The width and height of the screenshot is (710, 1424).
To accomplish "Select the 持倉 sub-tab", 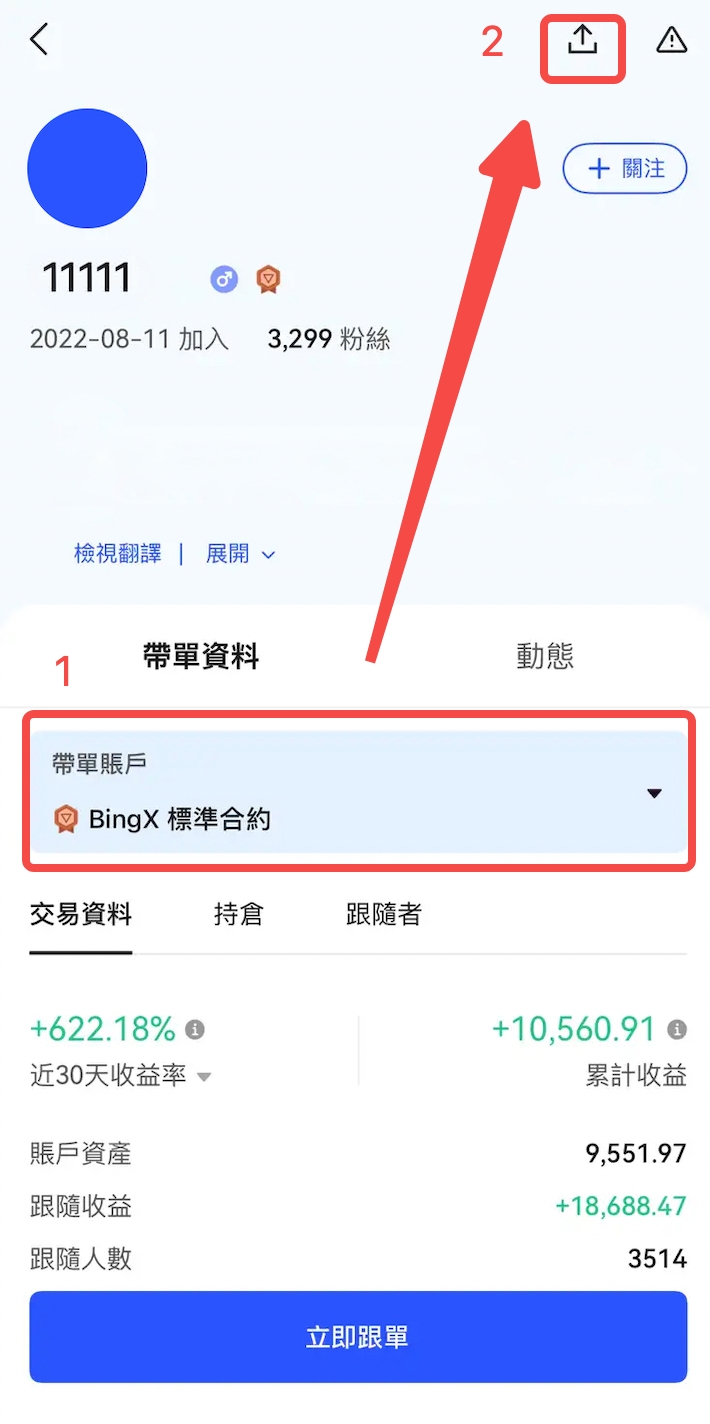I will (x=238, y=913).
